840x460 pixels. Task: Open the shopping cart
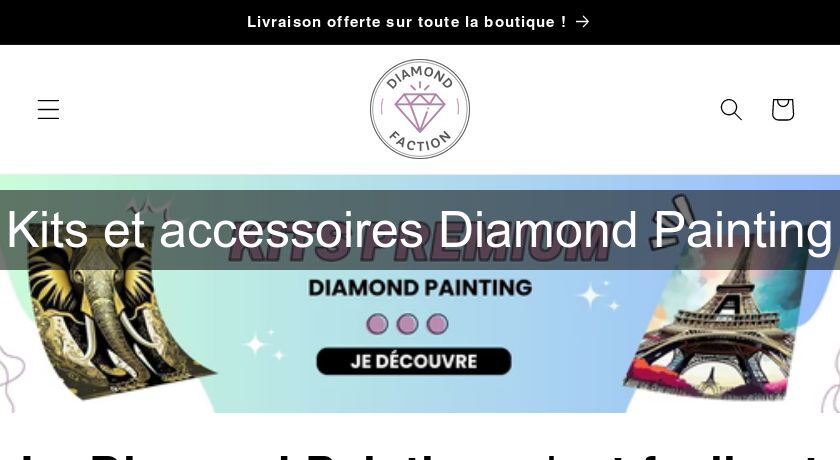coord(782,109)
